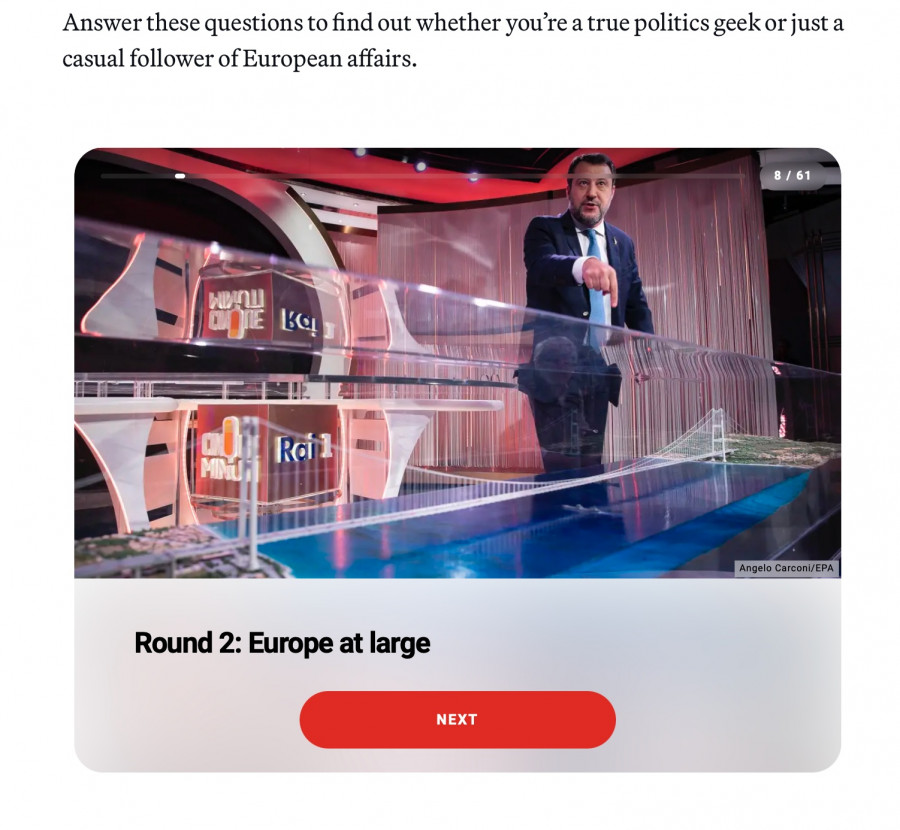Tap the red NEXT button

tap(457, 719)
